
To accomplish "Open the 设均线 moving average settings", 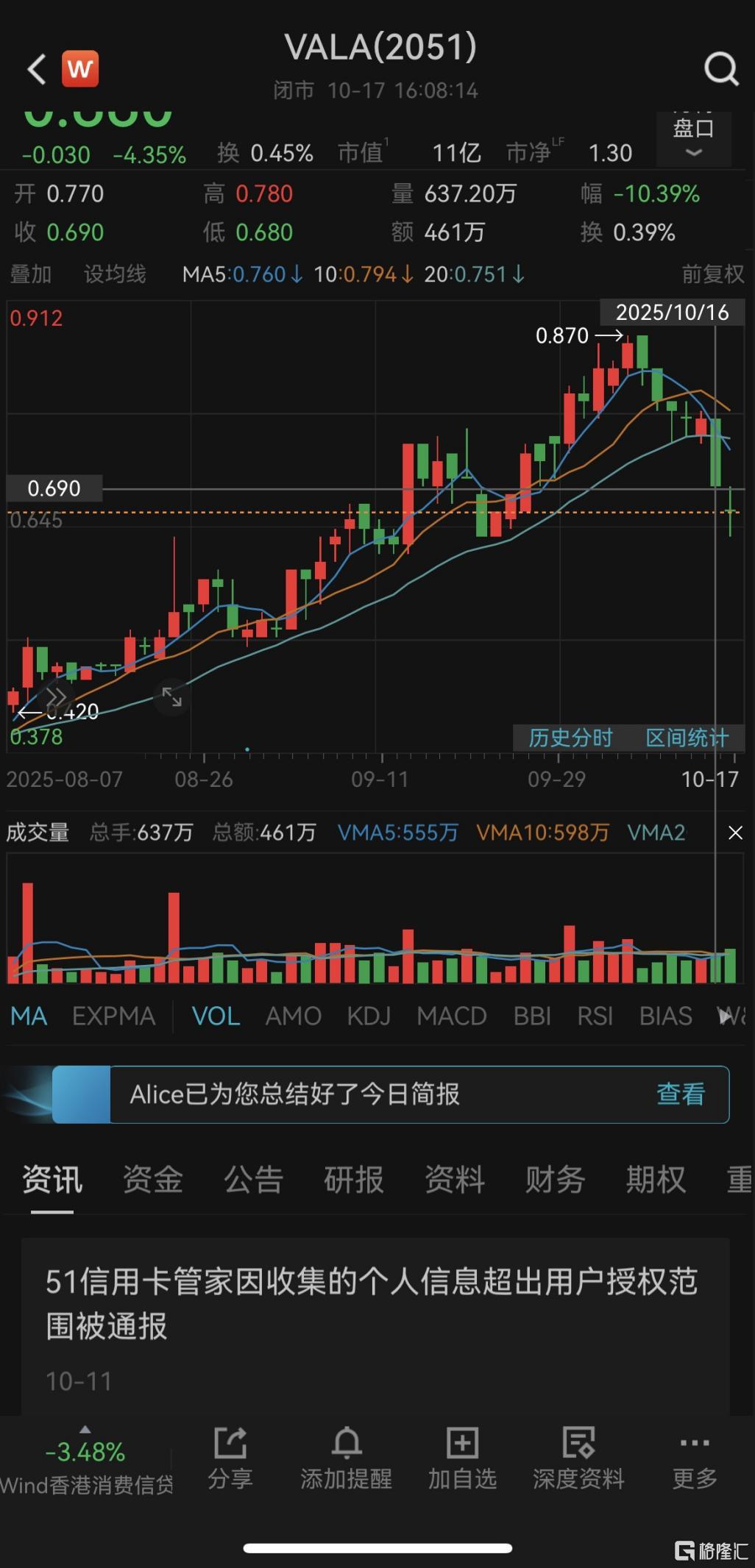I will (x=114, y=273).
